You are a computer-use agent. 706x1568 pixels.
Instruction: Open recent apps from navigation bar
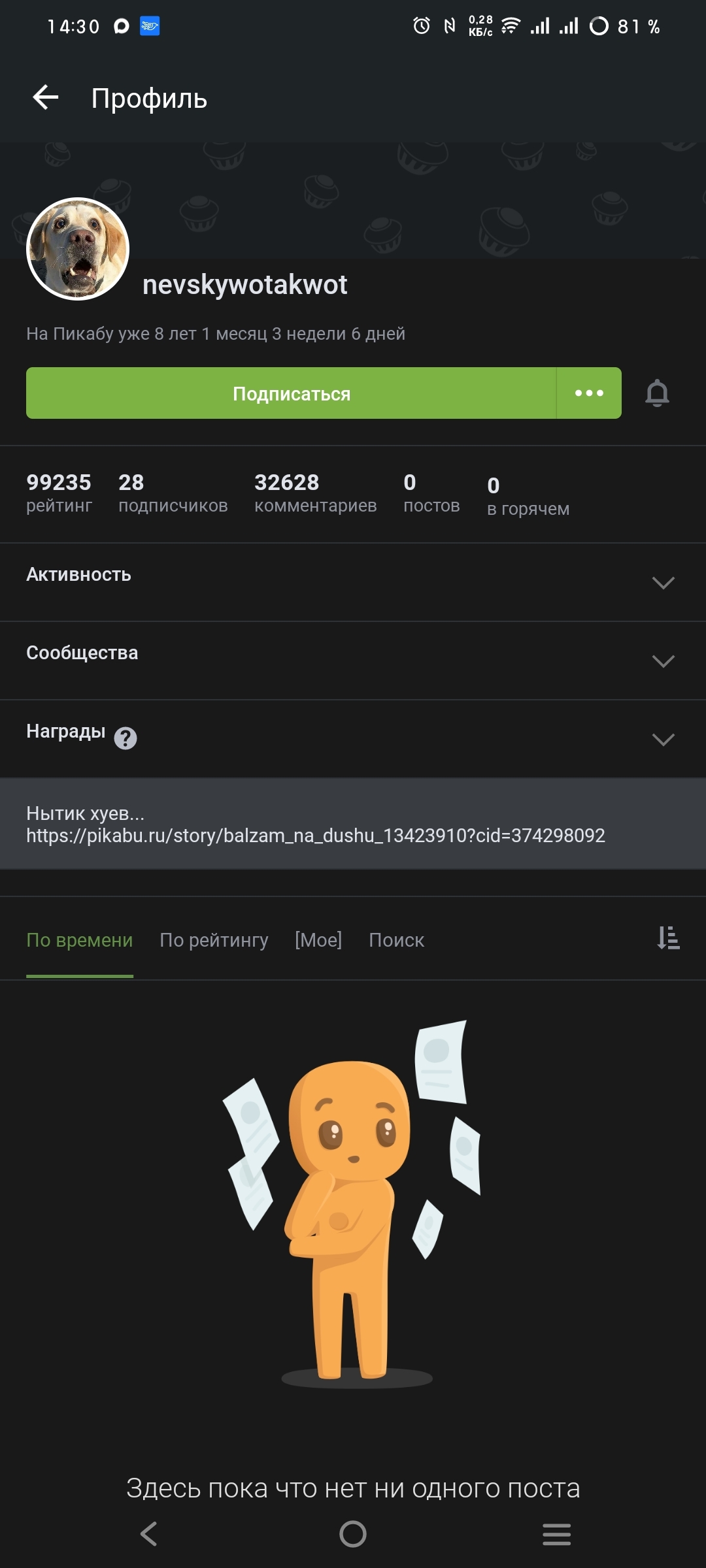click(x=556, y=1534)
